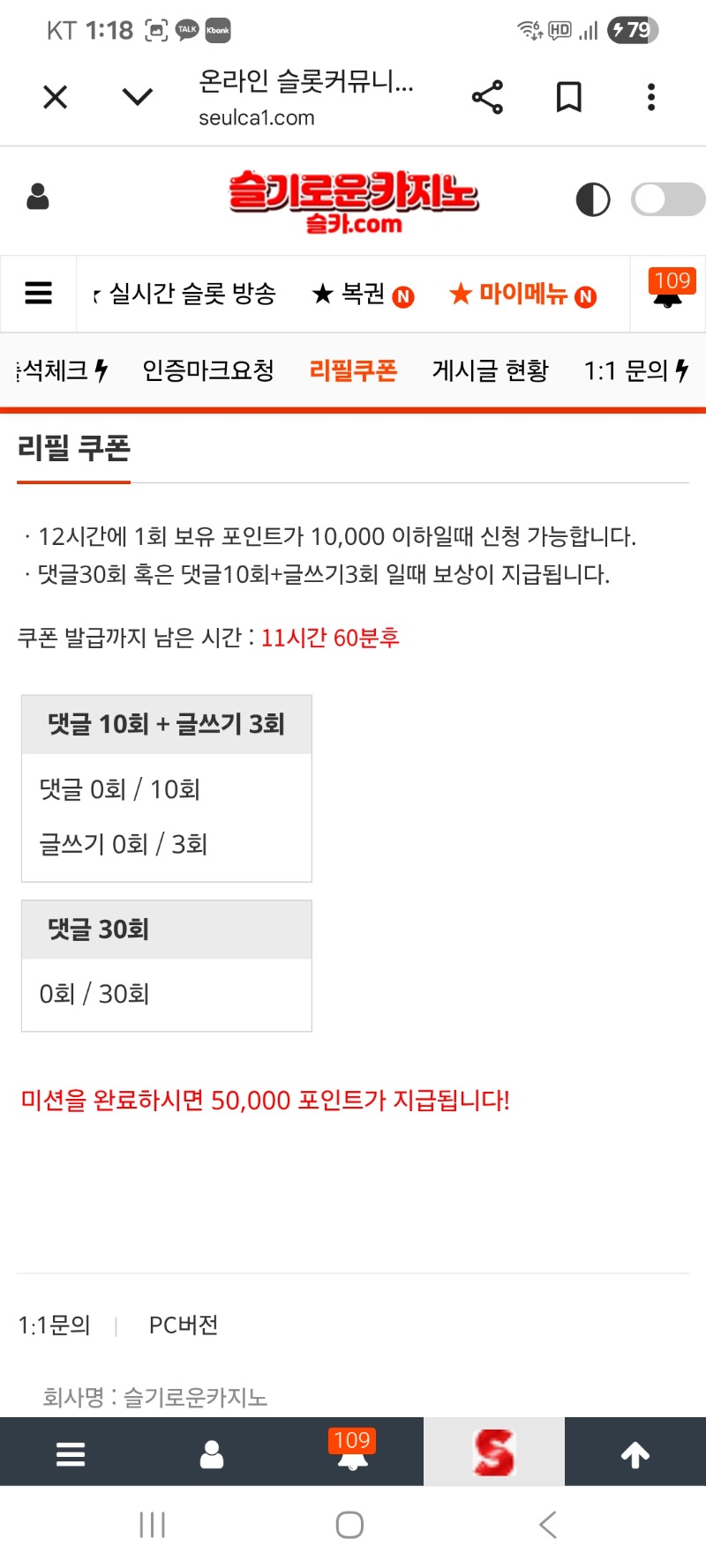The height and width of the screenshot is (1568, 706).
Task: Open 마이메뉴
Action: tap(522, 294)
